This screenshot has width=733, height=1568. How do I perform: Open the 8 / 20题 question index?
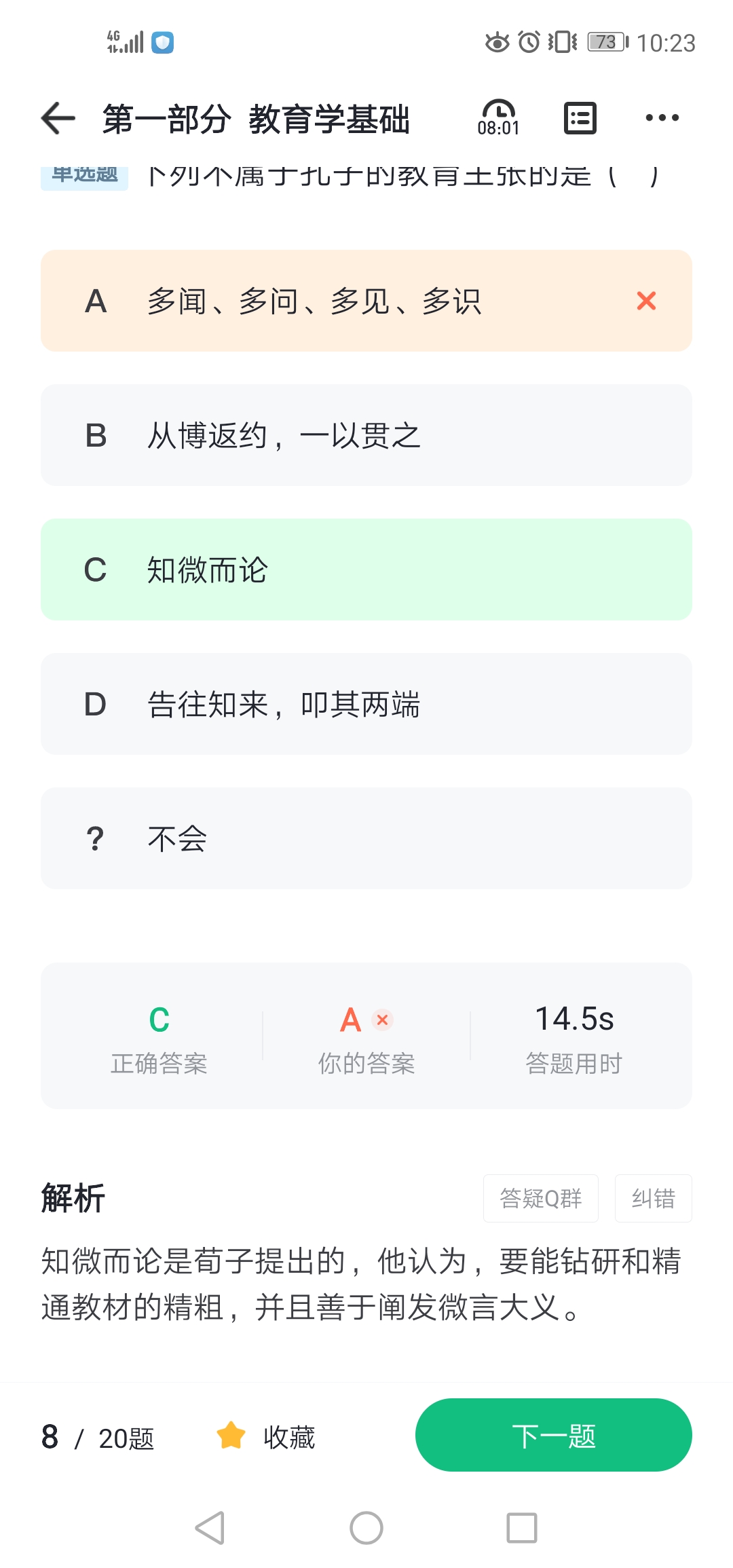98,1437
